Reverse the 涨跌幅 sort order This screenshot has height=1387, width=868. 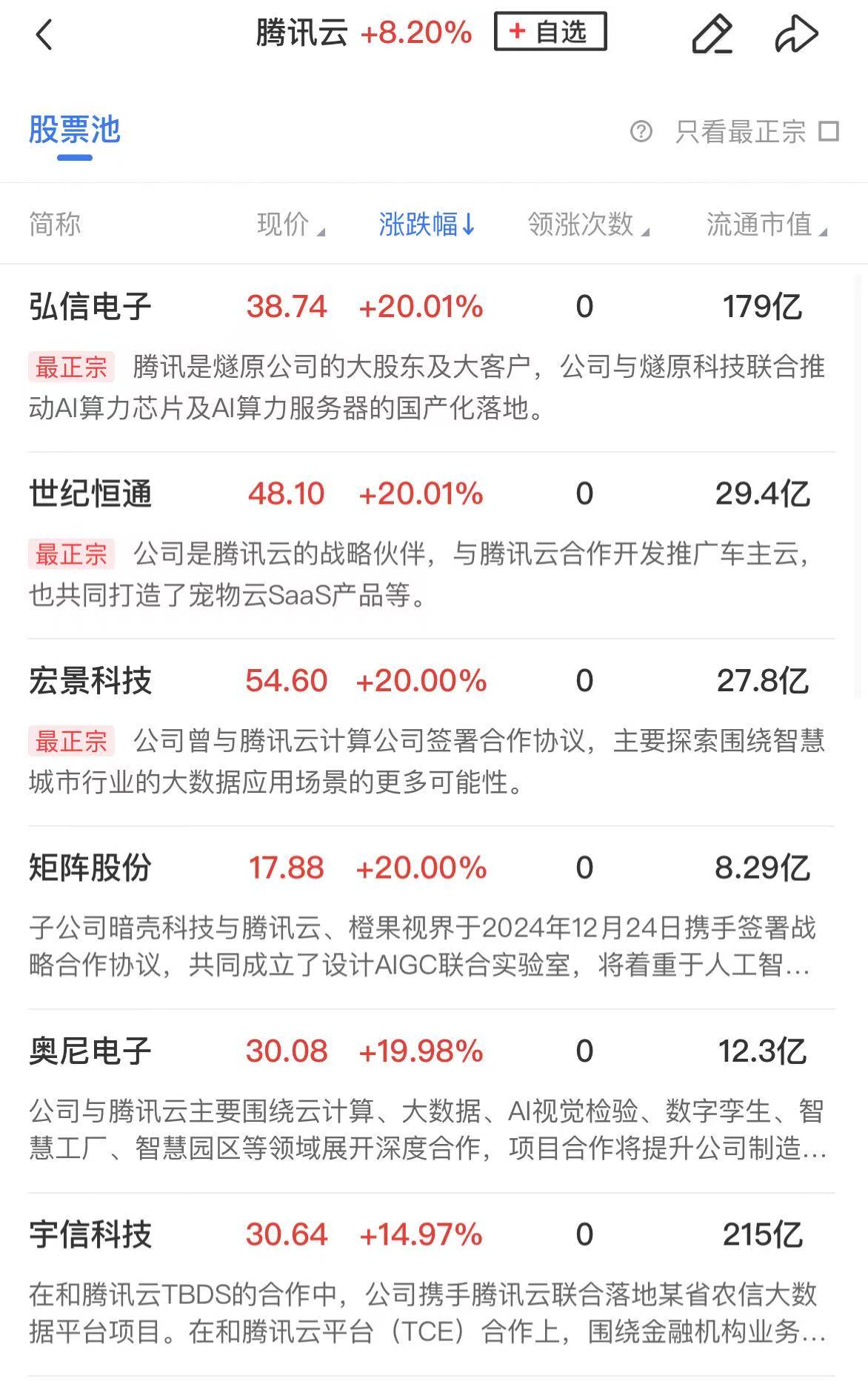[x=427, y=224]
